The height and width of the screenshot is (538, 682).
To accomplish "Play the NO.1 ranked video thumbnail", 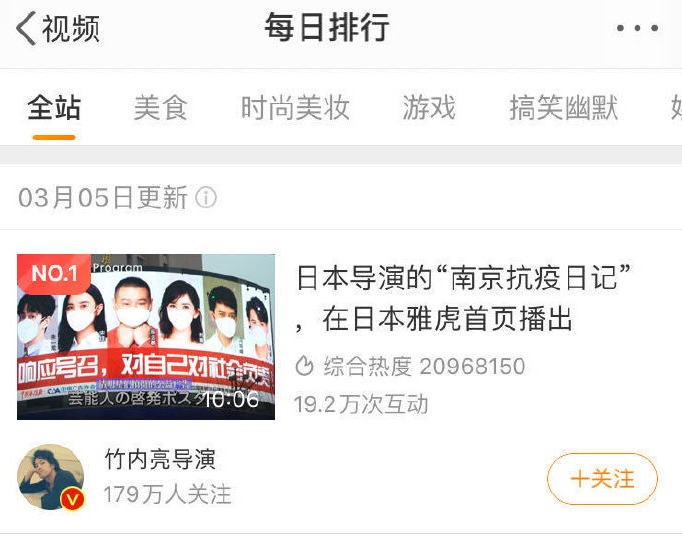I will (146, 337).
